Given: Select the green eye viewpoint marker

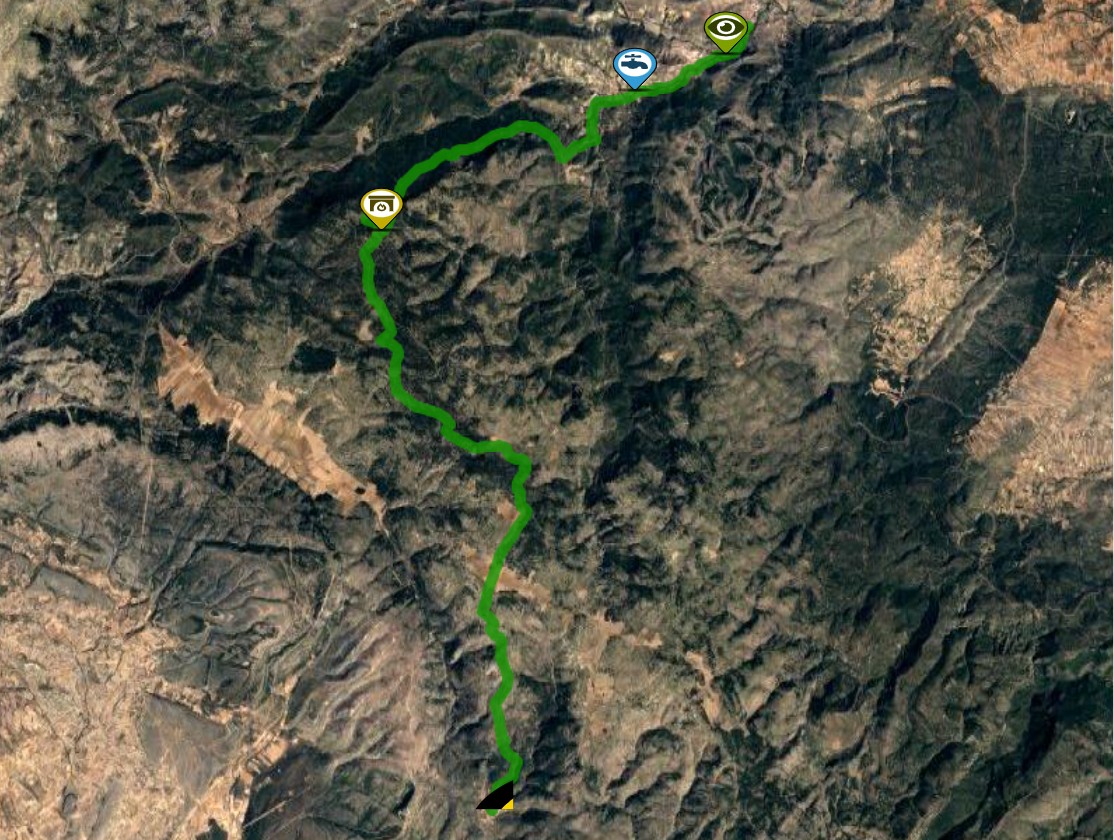Looking at the screenshot, I should pyautogui.click(x=725, y=30).
